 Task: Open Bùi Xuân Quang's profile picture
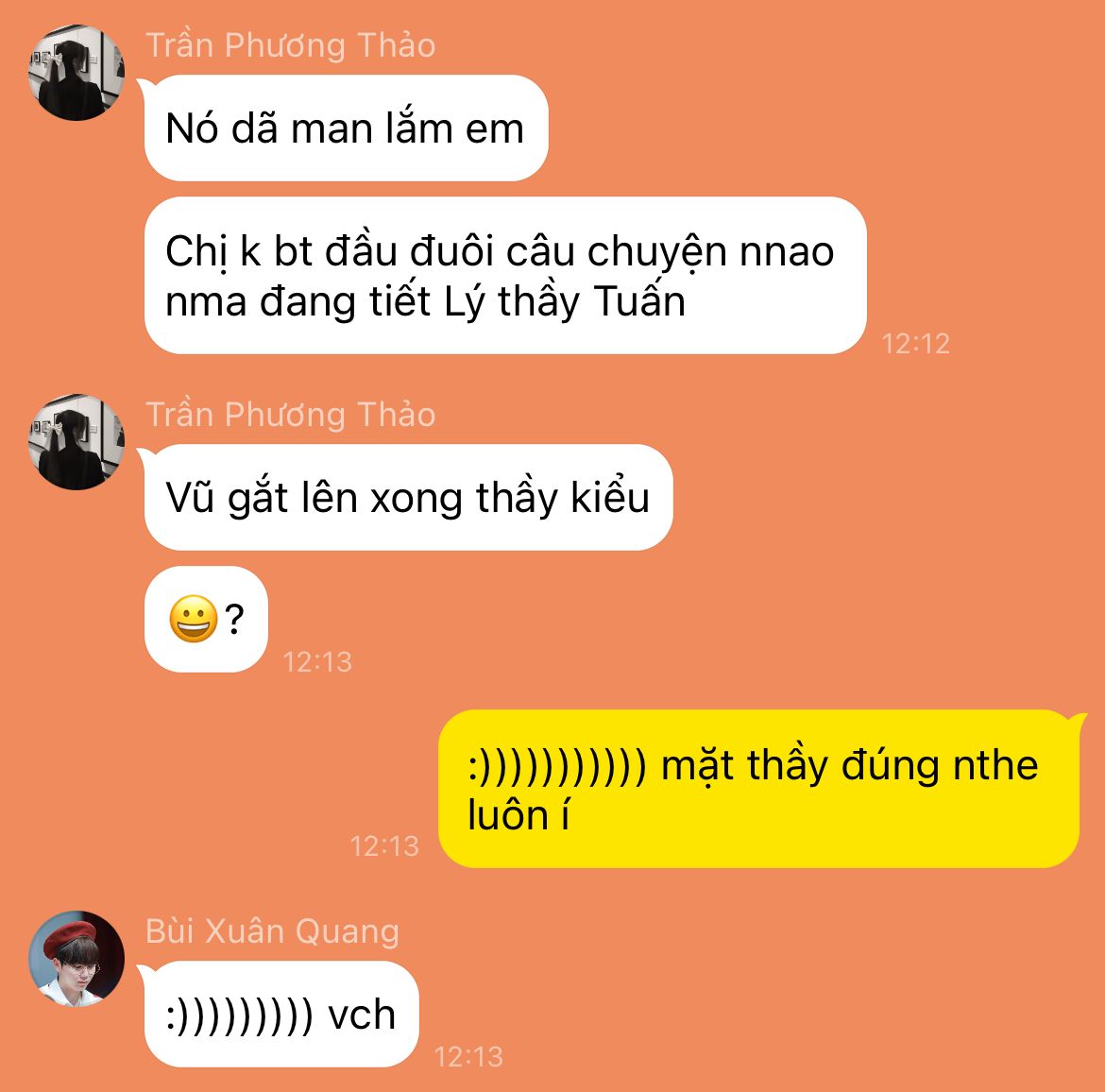click(76, 958)
